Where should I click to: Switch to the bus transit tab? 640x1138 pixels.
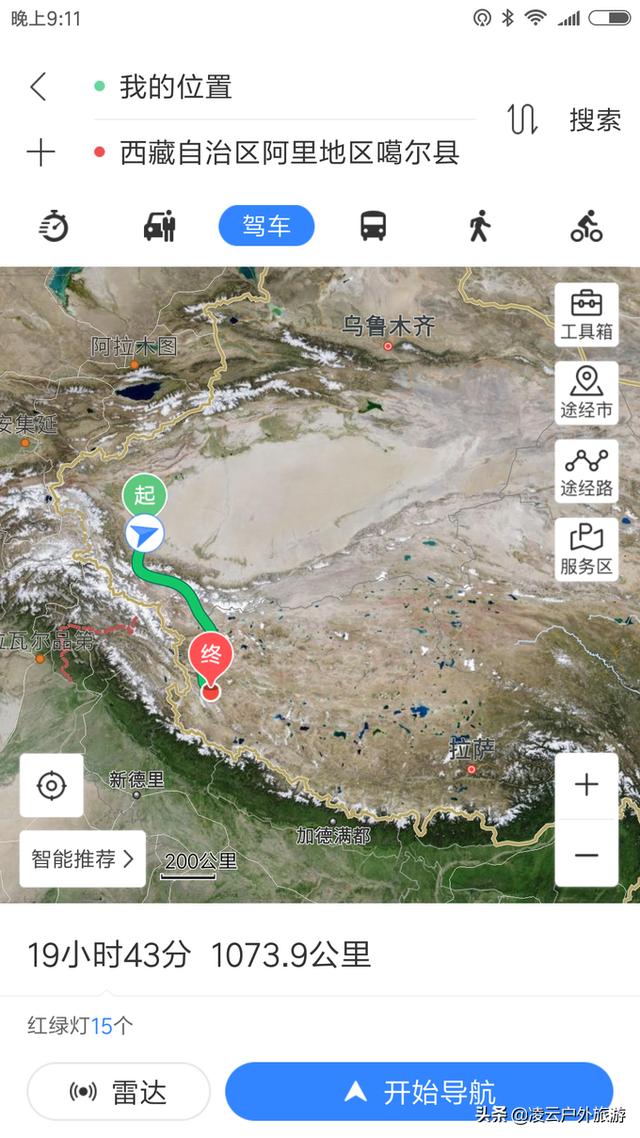coord(373,226)
